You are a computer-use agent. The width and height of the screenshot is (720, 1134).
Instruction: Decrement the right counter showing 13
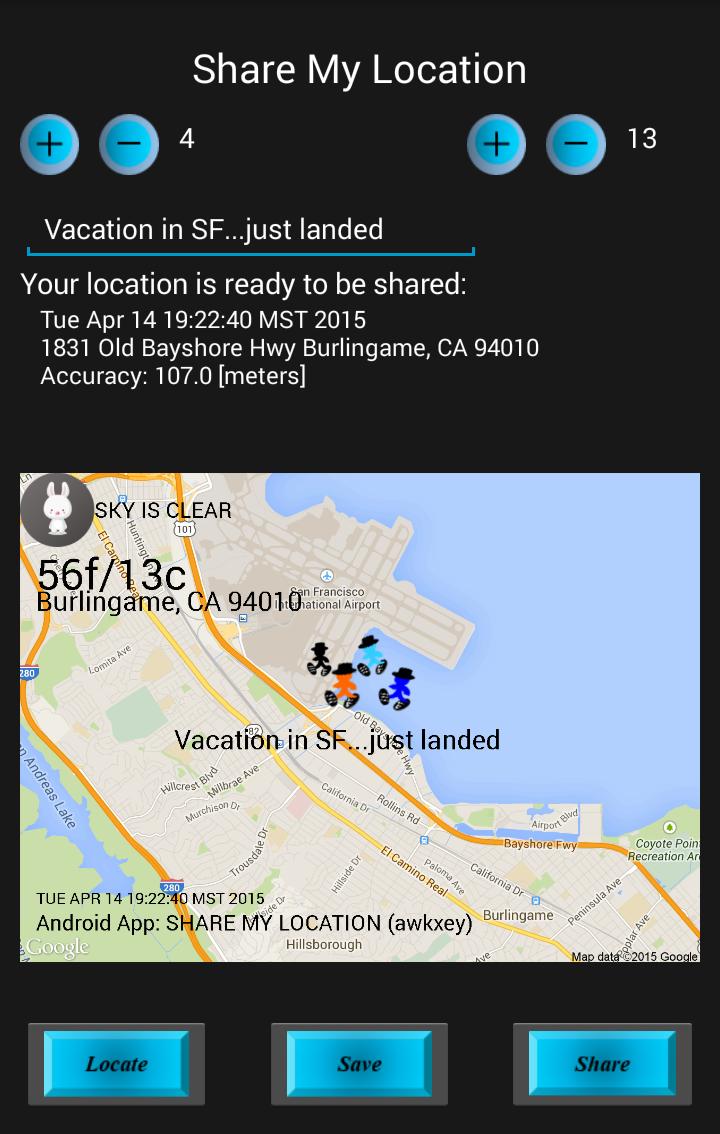click(576, 144)
